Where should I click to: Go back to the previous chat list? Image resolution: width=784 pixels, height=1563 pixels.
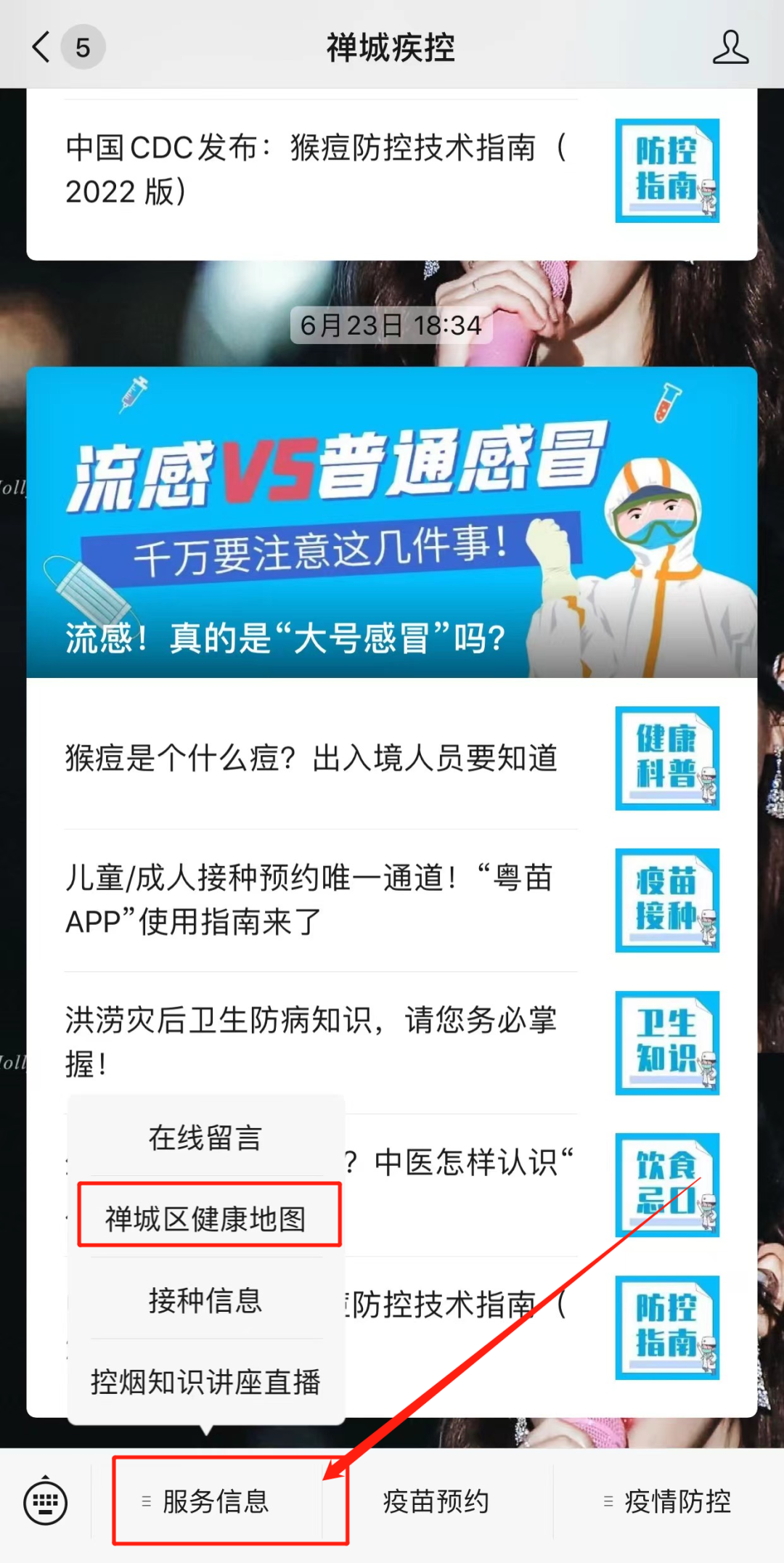click(42, 48)
